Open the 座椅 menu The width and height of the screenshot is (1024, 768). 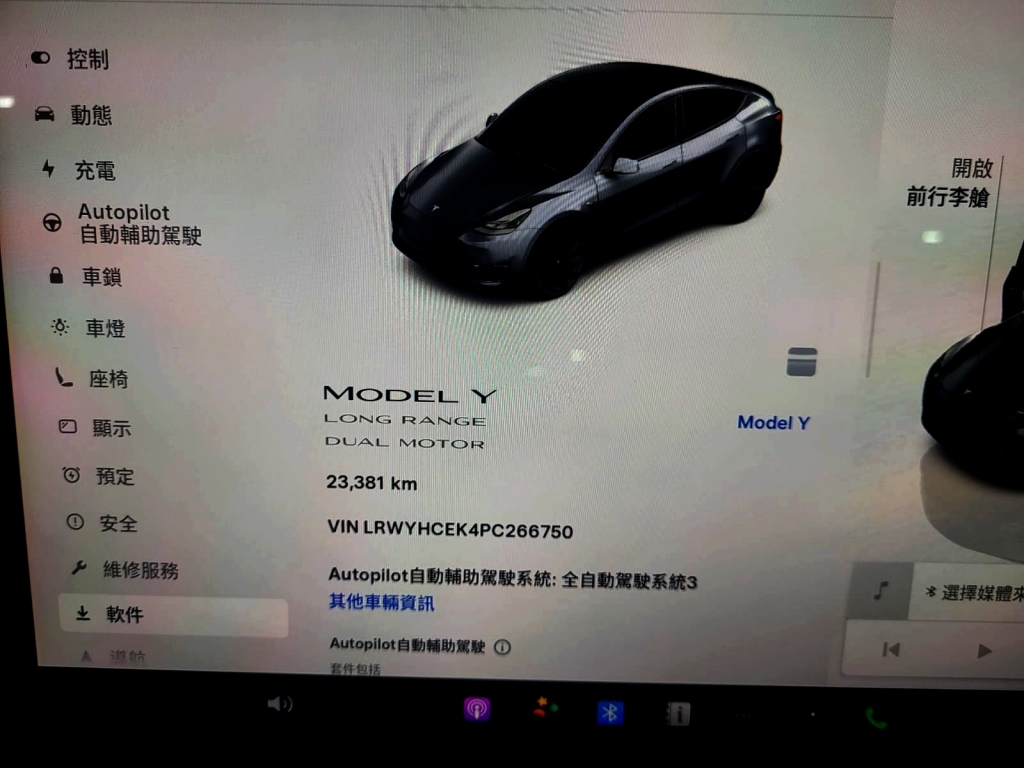click(108, 379)
